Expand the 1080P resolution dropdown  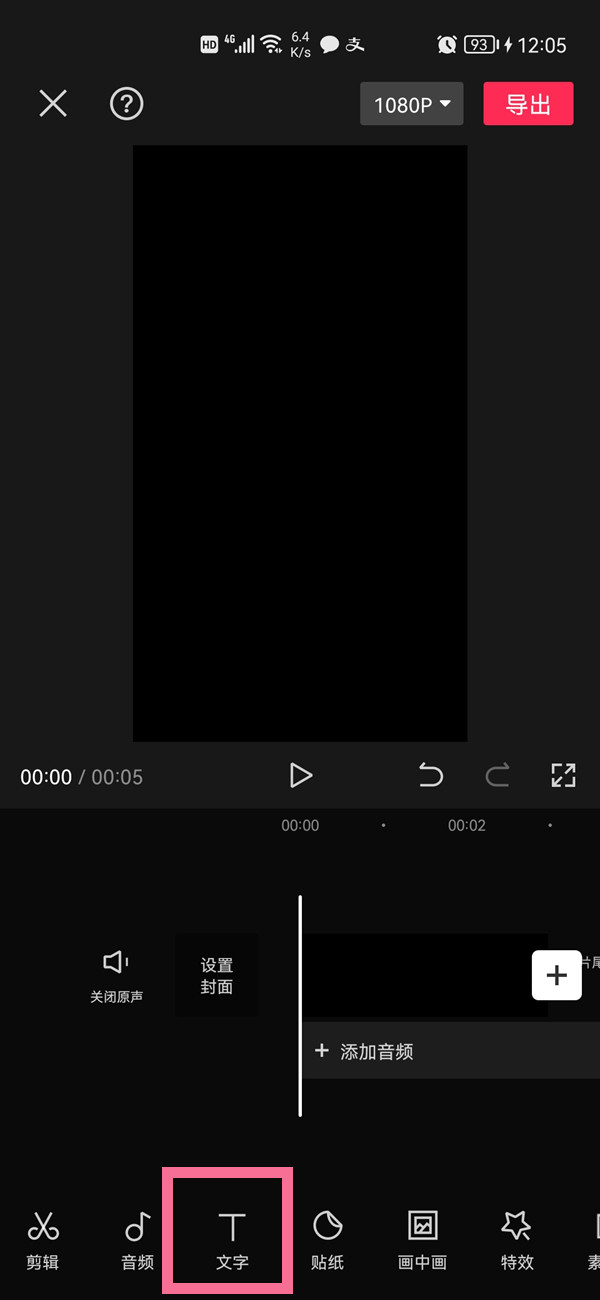[412, 104]
